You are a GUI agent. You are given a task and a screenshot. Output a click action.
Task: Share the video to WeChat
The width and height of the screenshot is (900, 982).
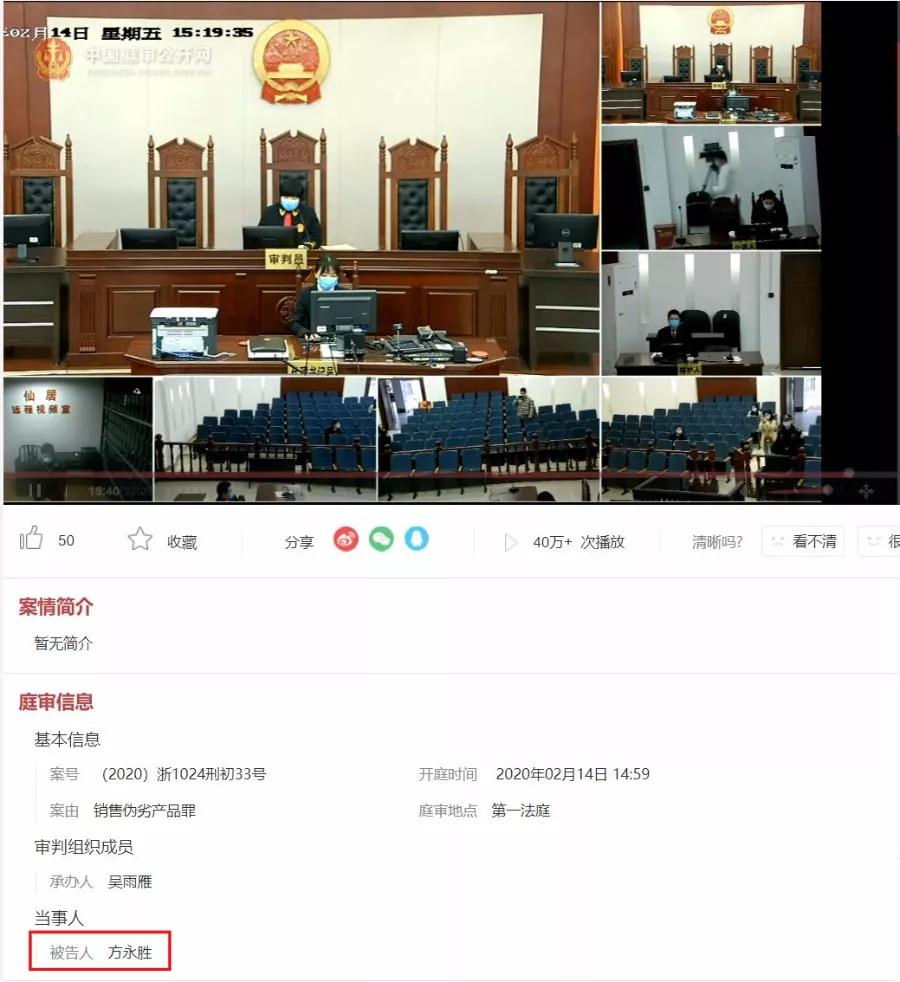[382, 539]
